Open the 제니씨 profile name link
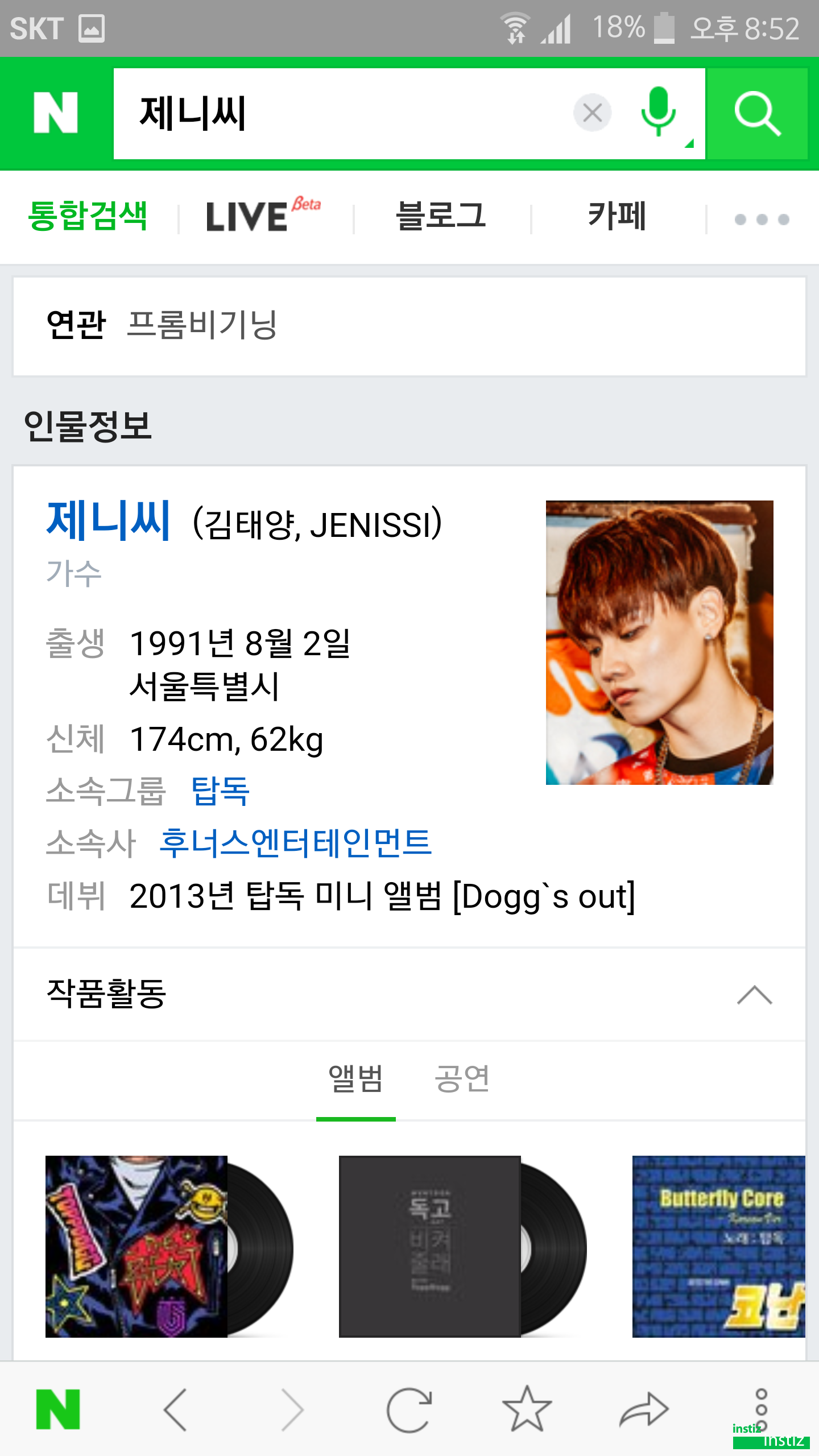Viewport: 819px width, 1456px height. (108, 520)
